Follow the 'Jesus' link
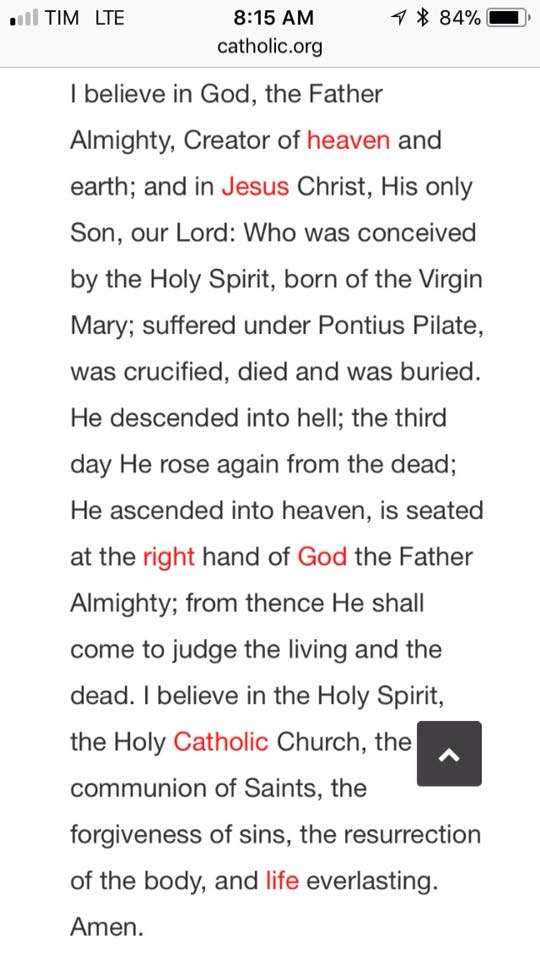The width and height of the screenshot is (540, 960). coord(255,187)
